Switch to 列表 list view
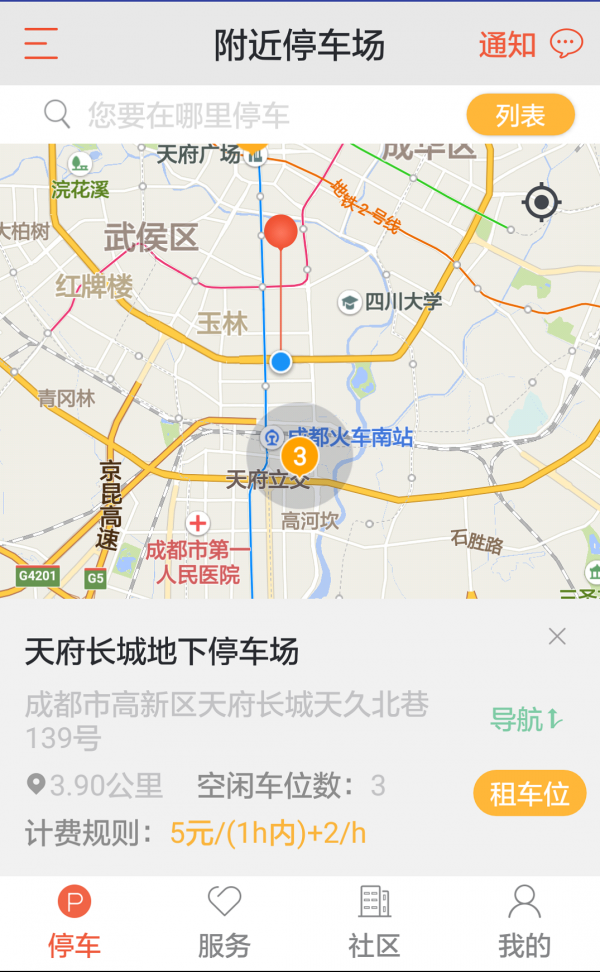Screen dimensions: 600x972 pyautogui.click(x=520, y=115)
